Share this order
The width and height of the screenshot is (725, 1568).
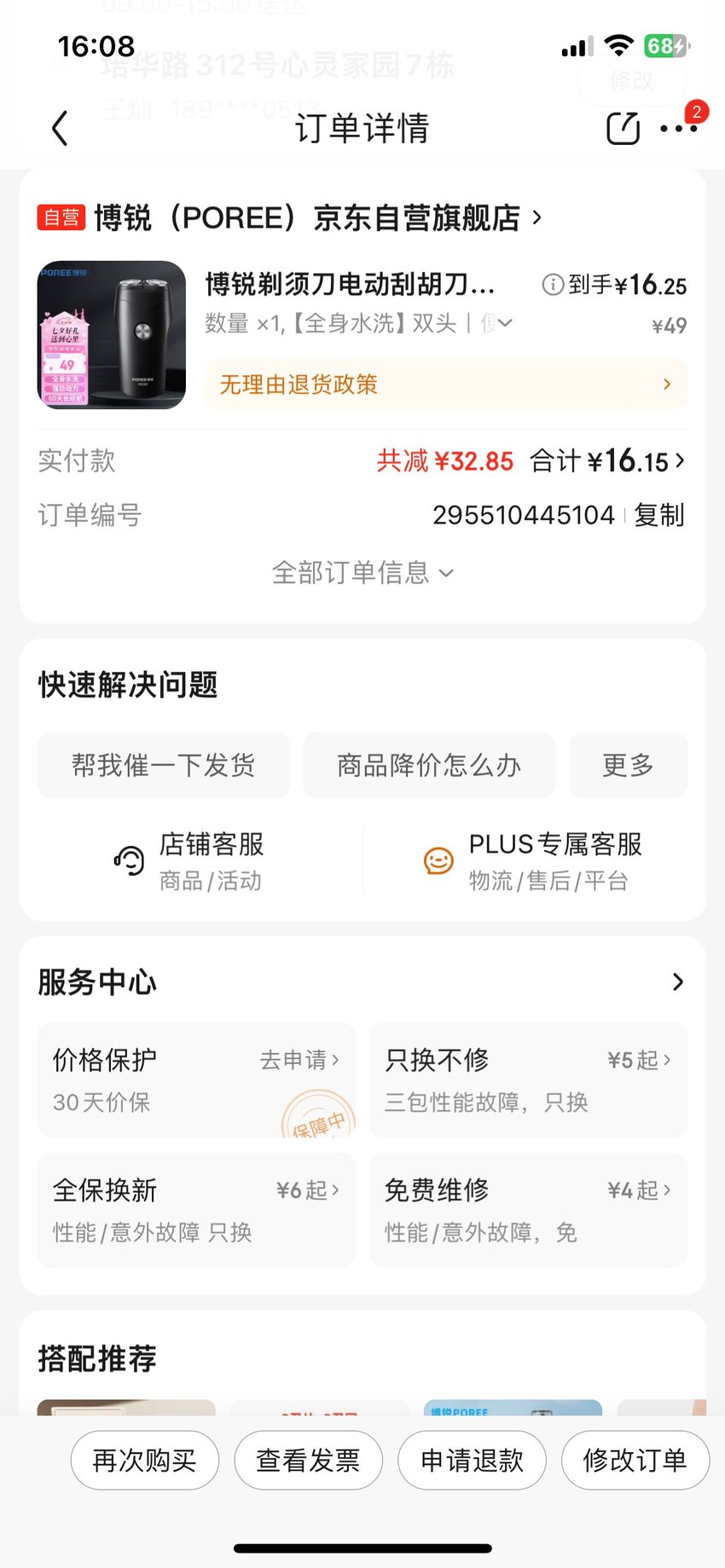pyautogui.click(x=623, y=128)
